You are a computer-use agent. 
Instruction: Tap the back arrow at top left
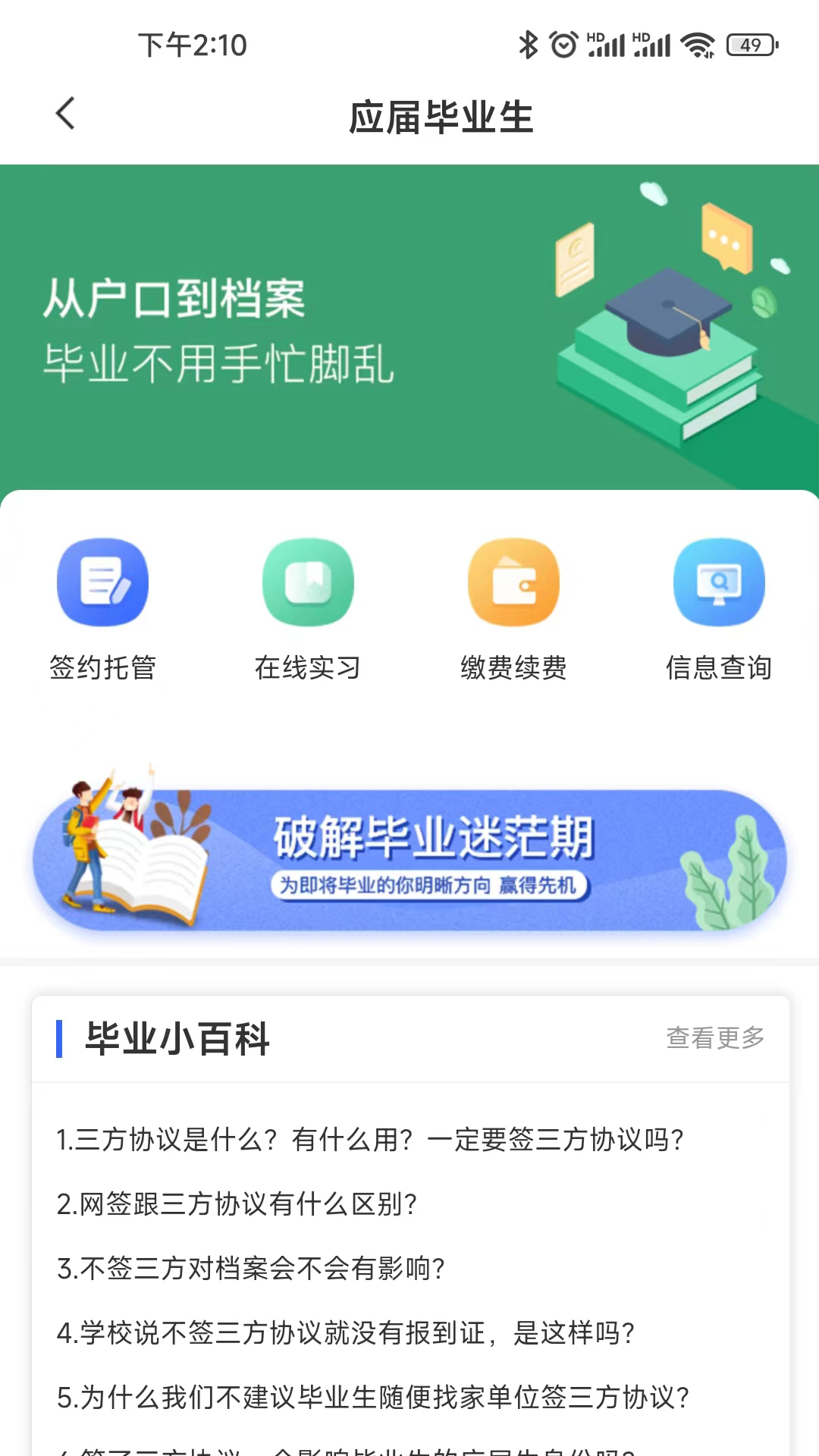click(65, 114)
